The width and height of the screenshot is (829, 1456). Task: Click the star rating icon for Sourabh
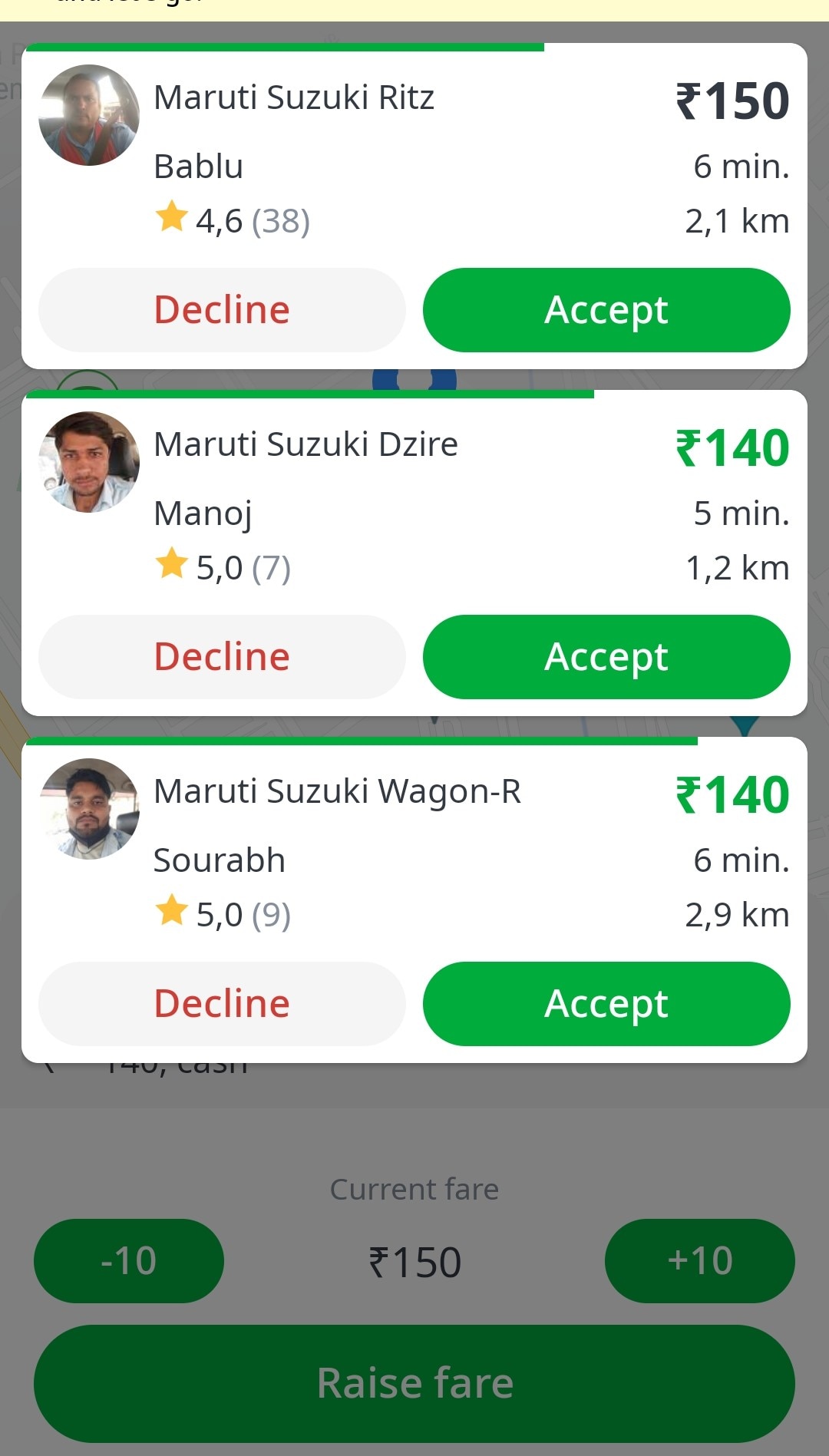click(x=173, y=910)
